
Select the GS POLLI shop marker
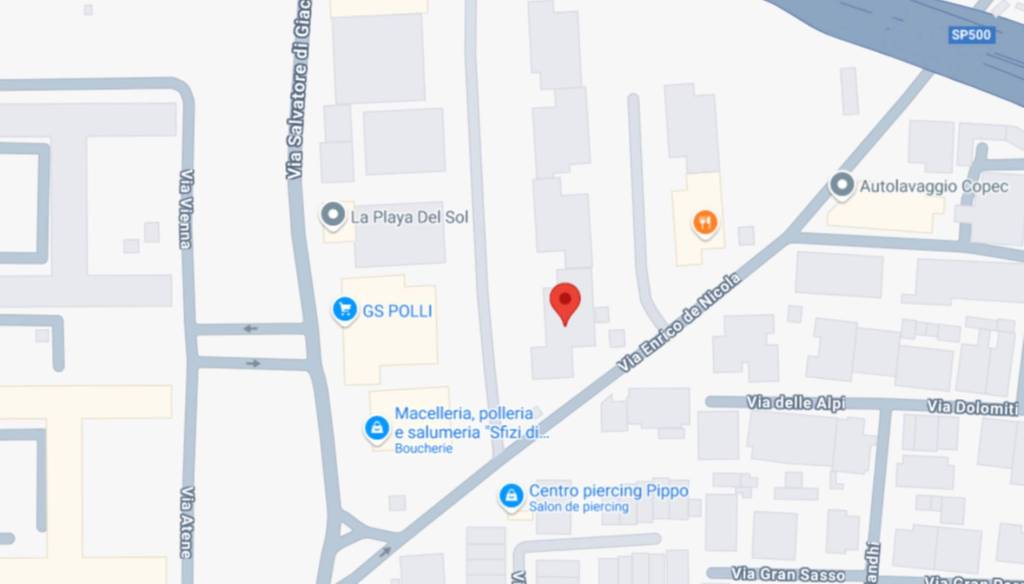(345, 311)
